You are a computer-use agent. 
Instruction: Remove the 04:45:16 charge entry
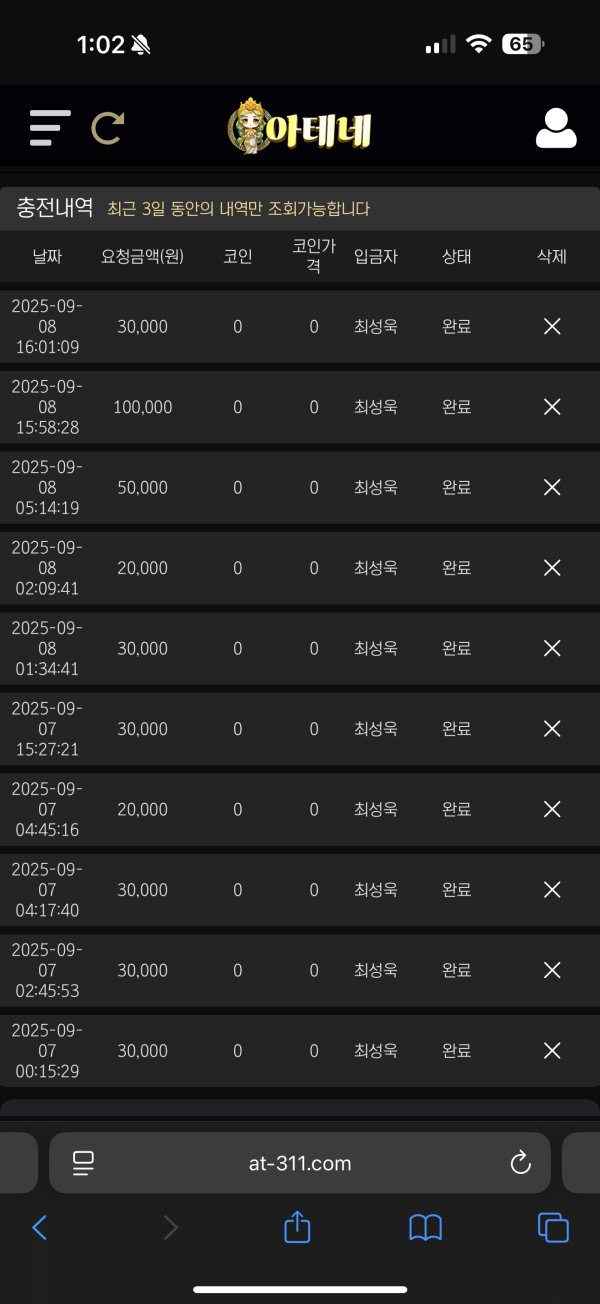pyautogui.click(x=552, y=809)
